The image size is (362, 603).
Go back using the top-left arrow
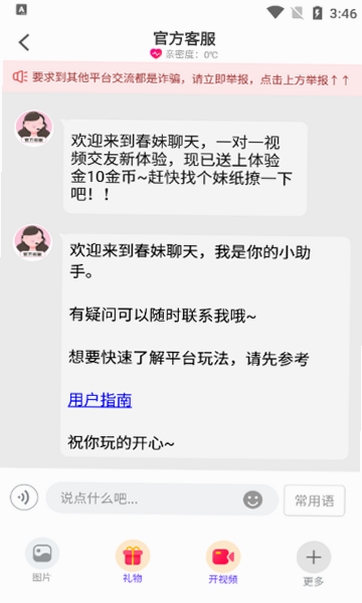(24, 42)
